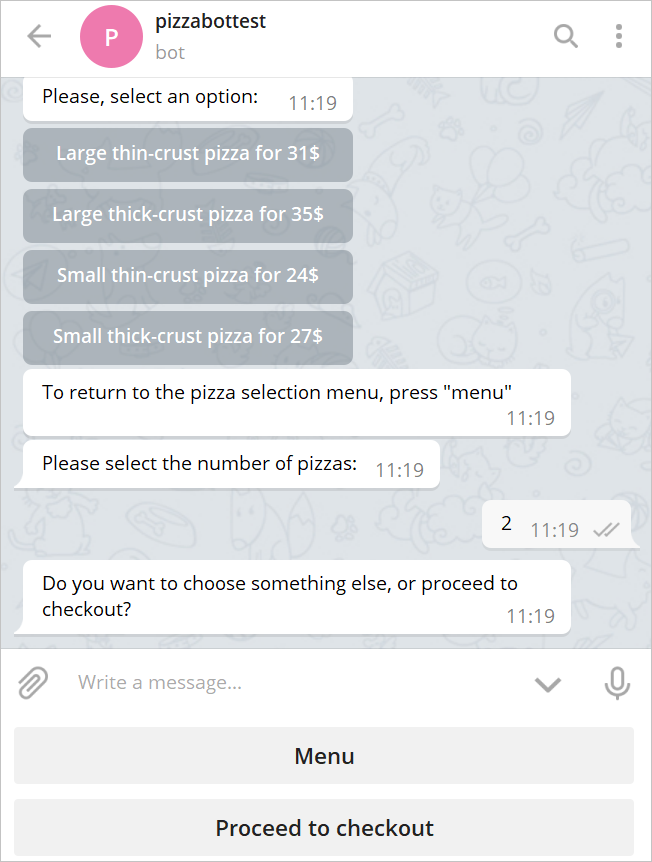Select Large thin-crust pizza for 31$

point(188,154)
